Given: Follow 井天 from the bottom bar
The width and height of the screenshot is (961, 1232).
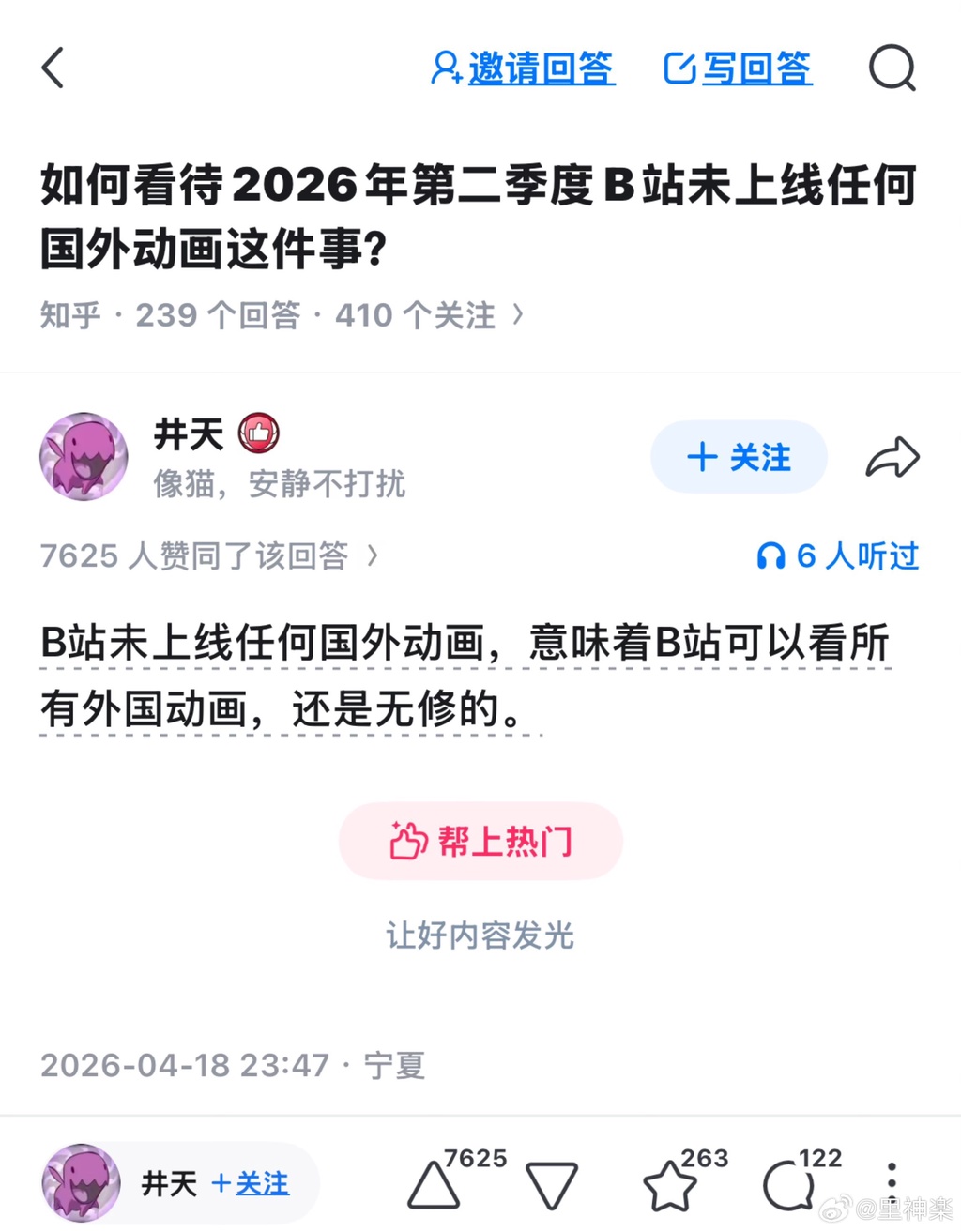Looking at the screenshot, I should 251,1184.
